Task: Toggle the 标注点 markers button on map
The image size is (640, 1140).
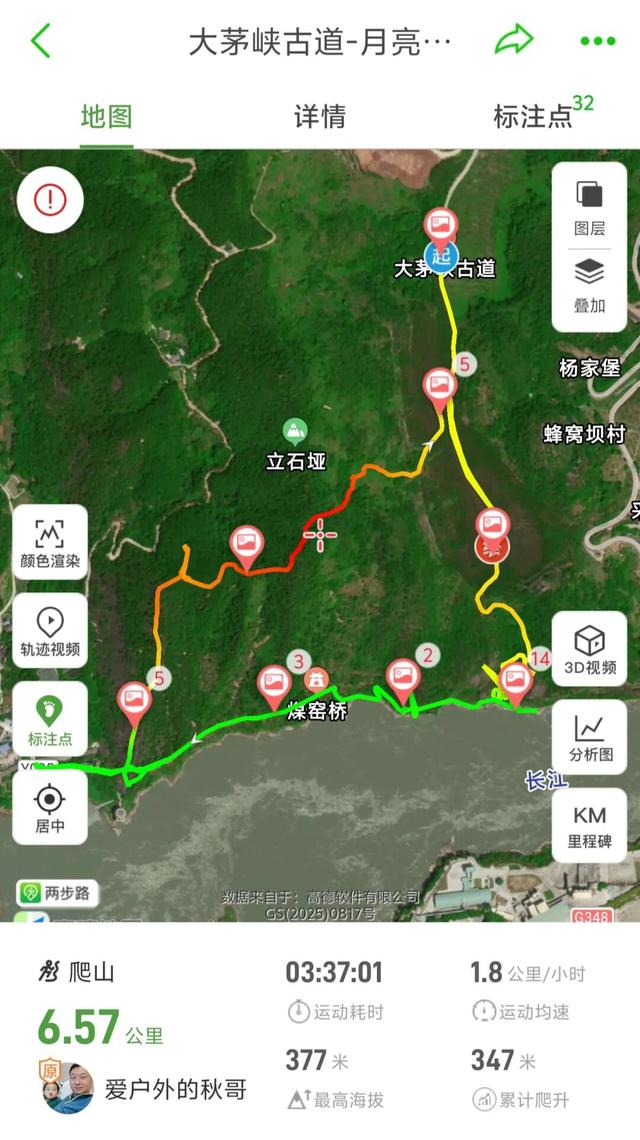Action: click(50, 719)
